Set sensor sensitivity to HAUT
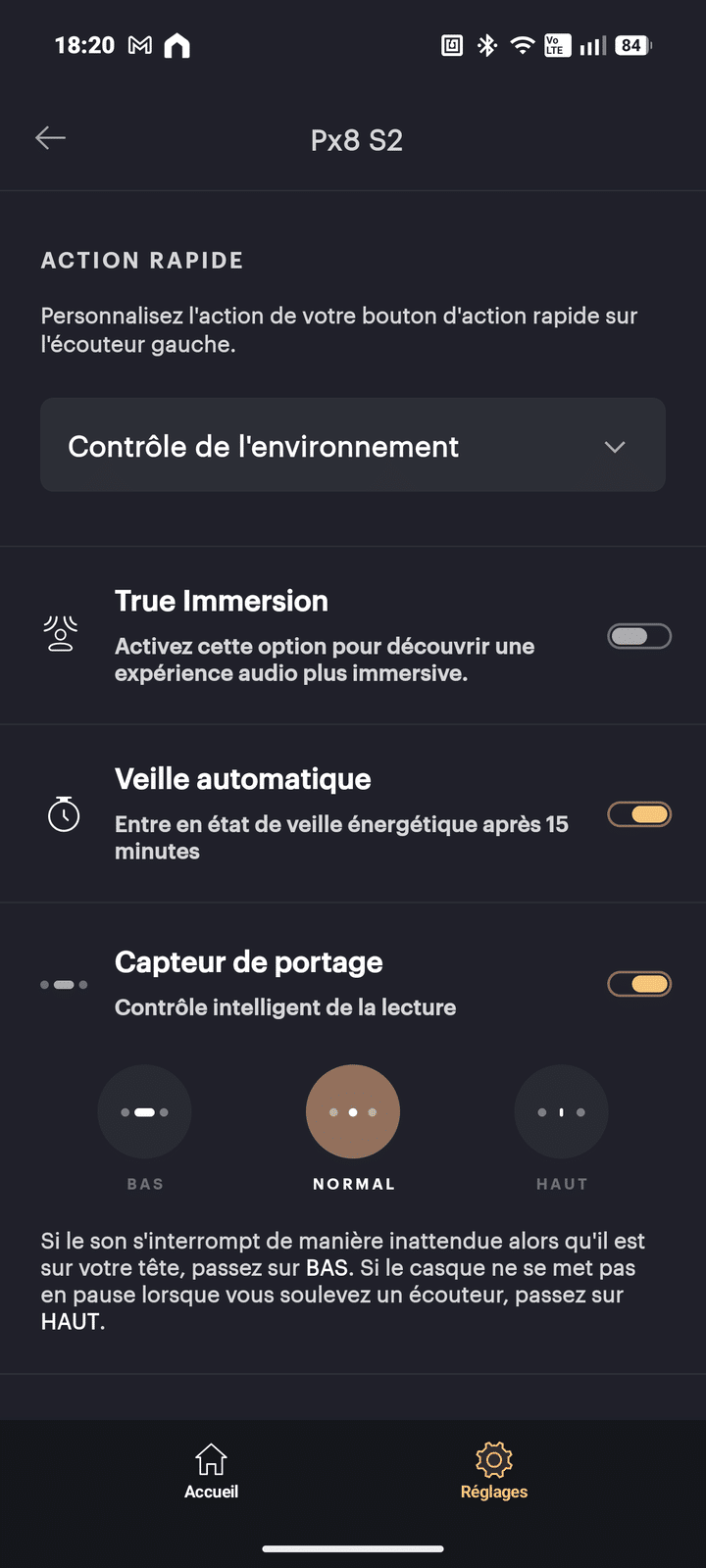 [561, 1112]
